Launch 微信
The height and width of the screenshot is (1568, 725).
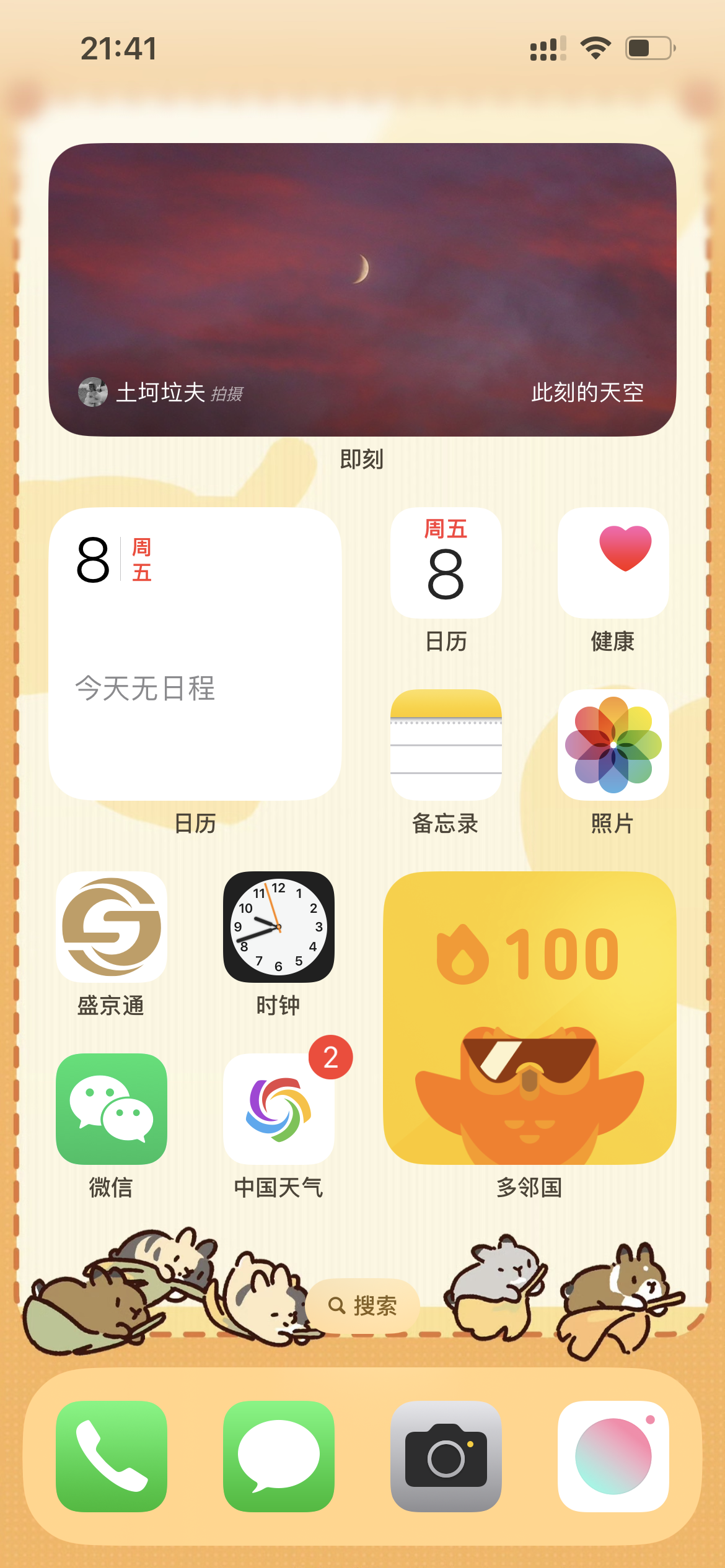pyautogui.click(x=112, y=1109)
